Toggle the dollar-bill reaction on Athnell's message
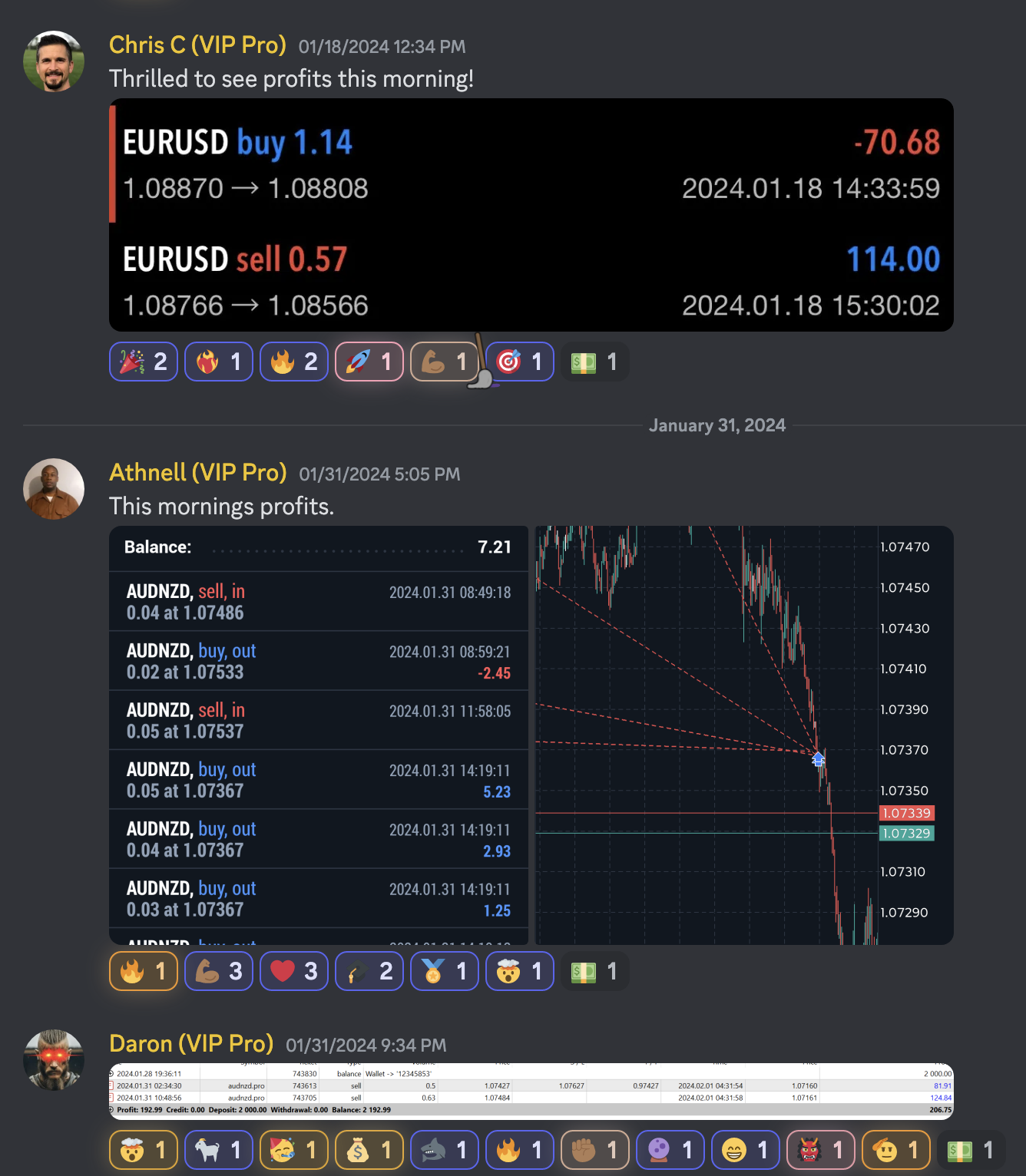 (x=594, y=971)
